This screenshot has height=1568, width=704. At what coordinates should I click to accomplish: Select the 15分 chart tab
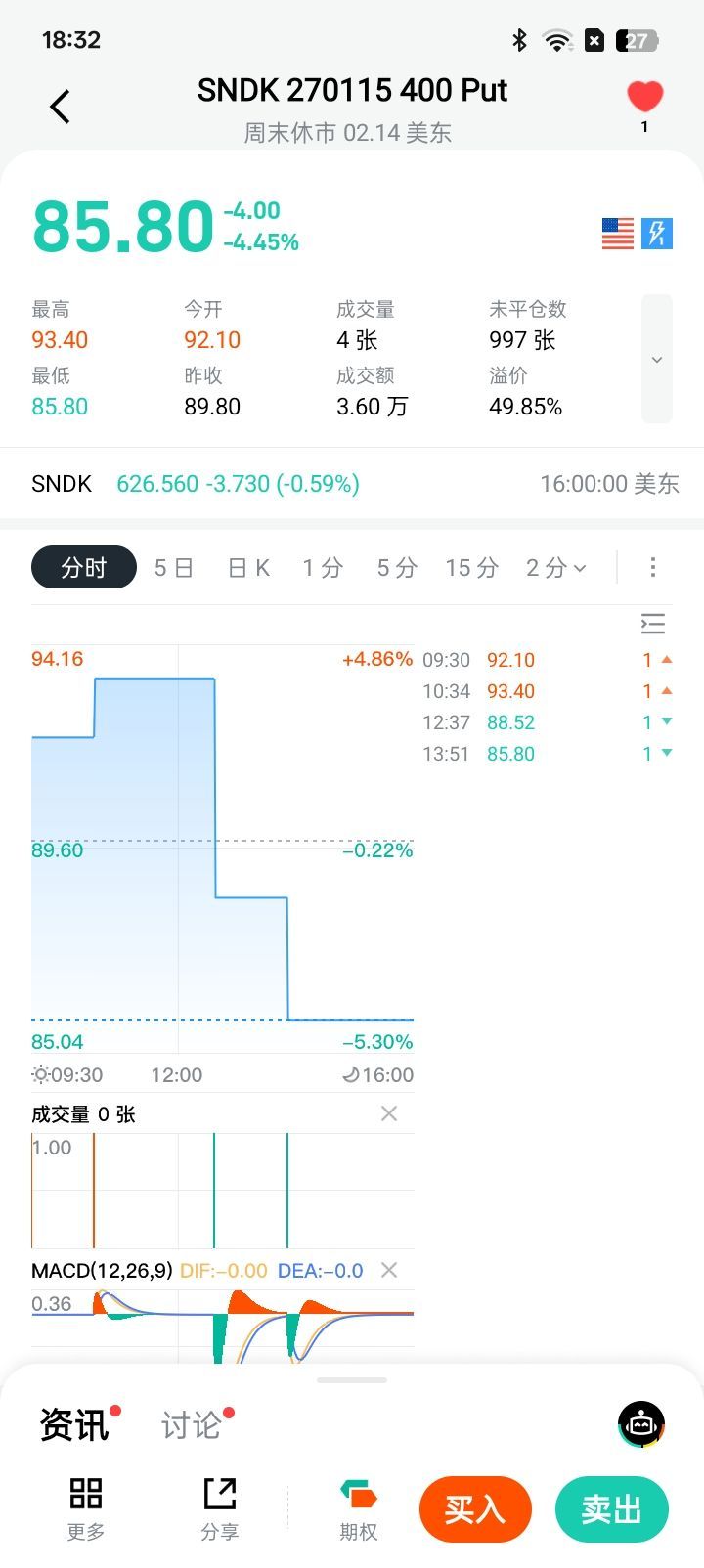(471, 568)
